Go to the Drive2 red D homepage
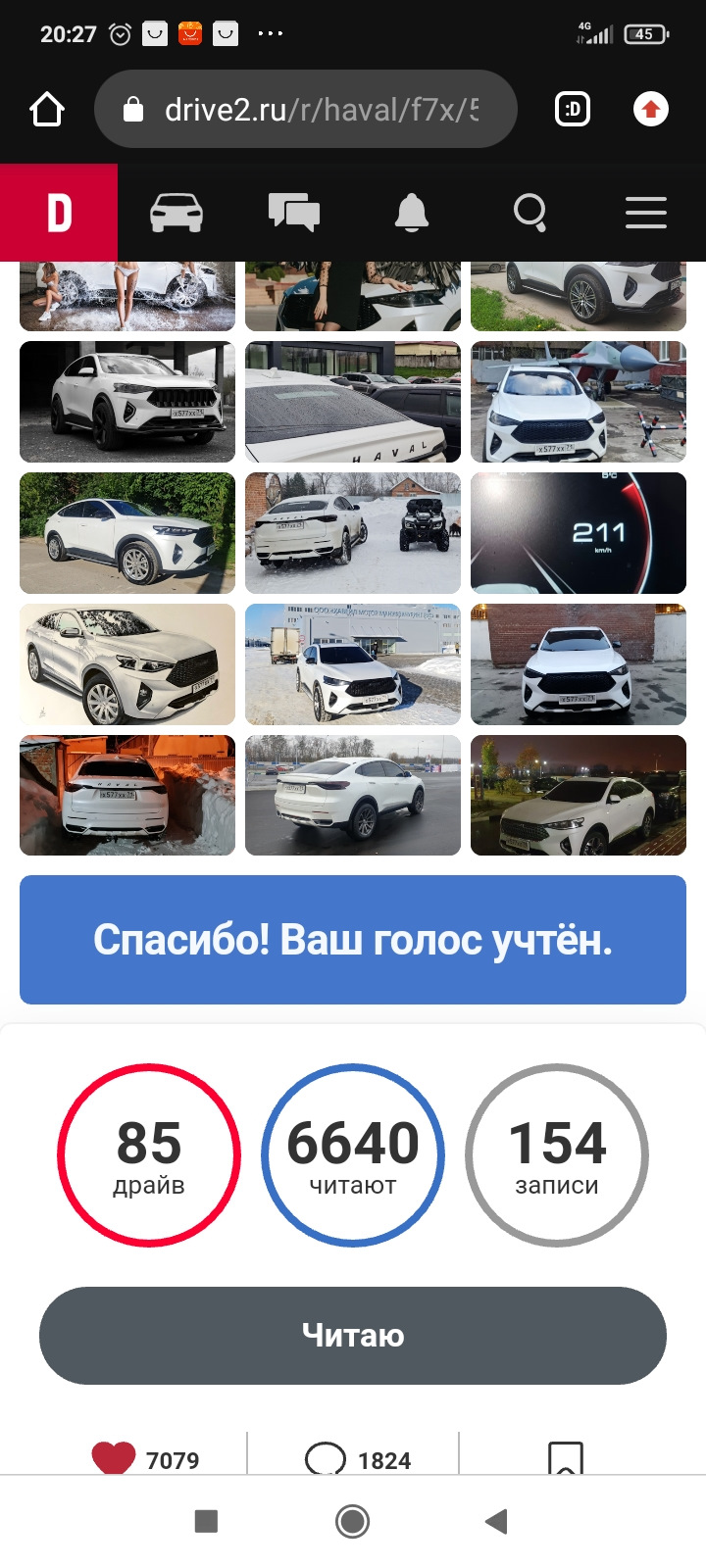706x1568 pixels. [x=59, y=213]
